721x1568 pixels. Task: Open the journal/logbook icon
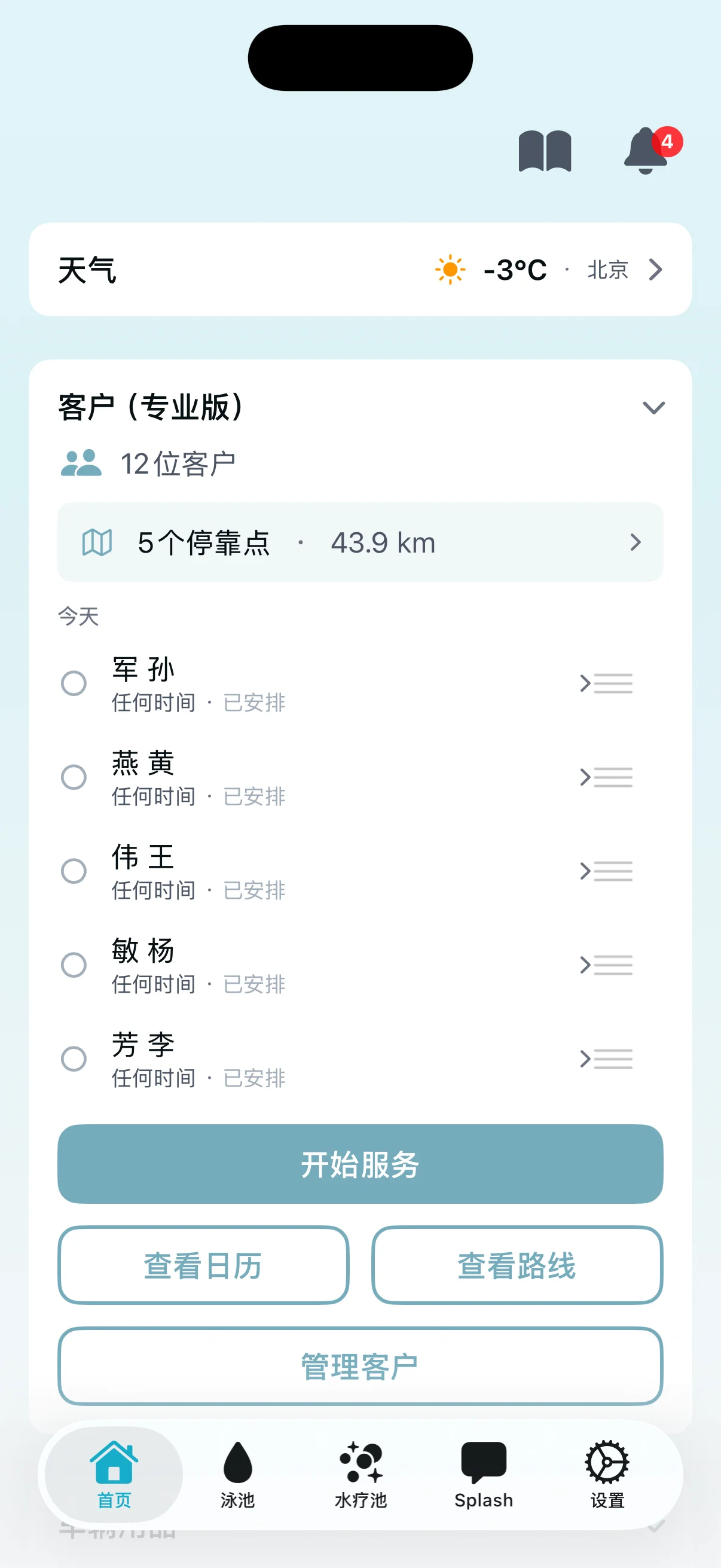coord(545,151)
